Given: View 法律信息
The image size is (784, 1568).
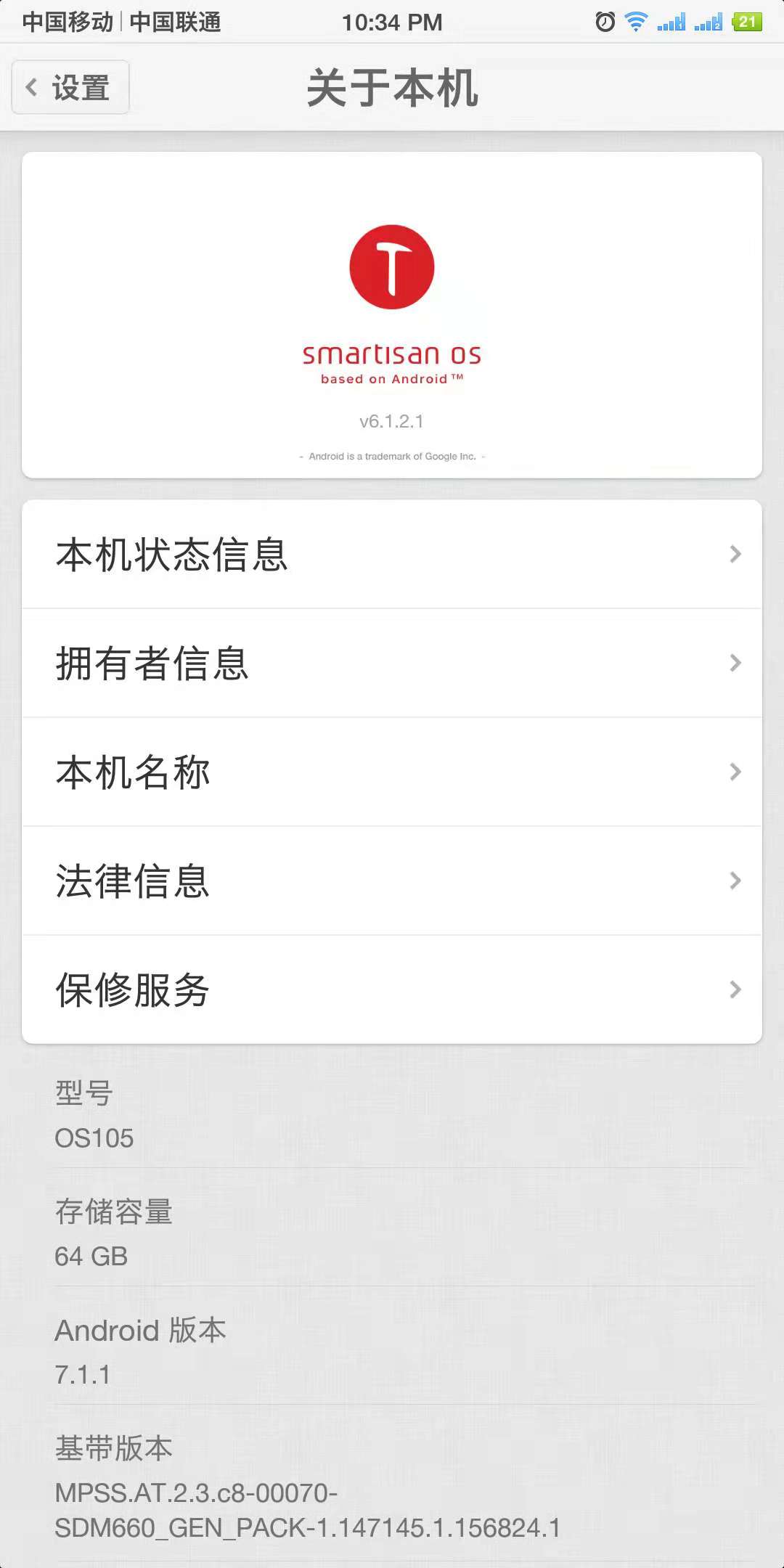Looking at the screenshot, I should 392,881.
